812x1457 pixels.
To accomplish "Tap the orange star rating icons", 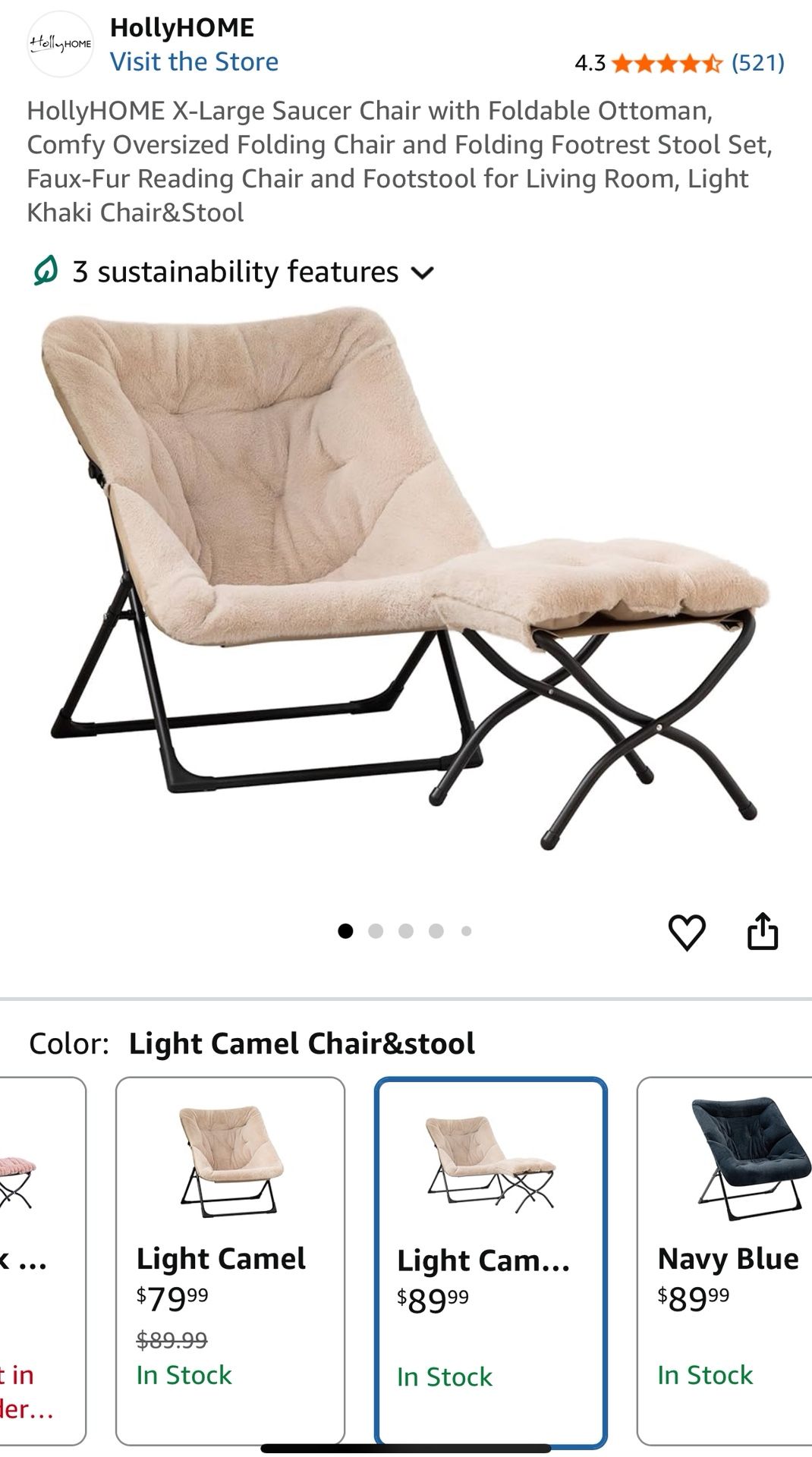I will pos(669,63).
